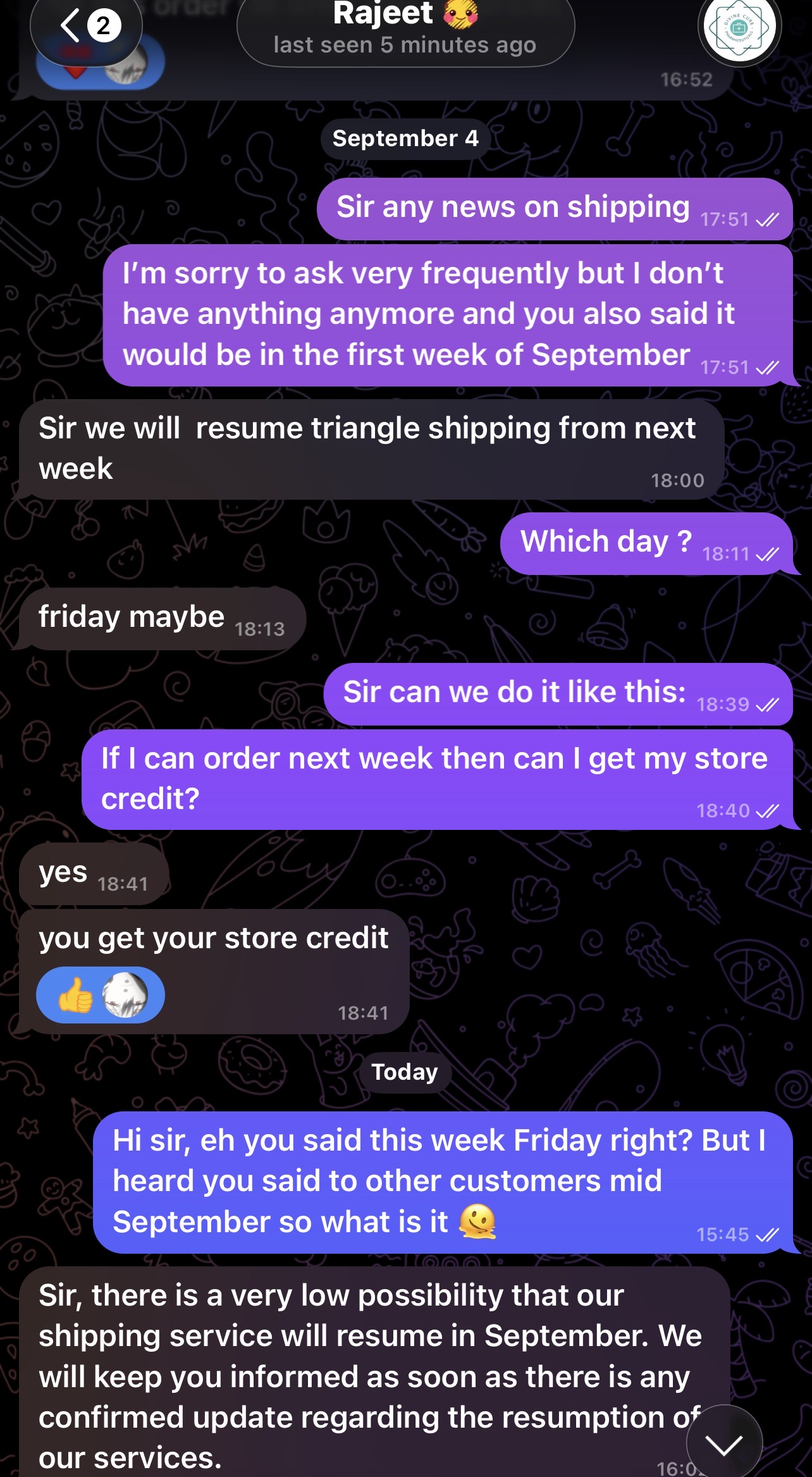Open the contact's profile picture
Image resolution: width=812 pixels, height=1477 pixels.
(x=739, y=28)
